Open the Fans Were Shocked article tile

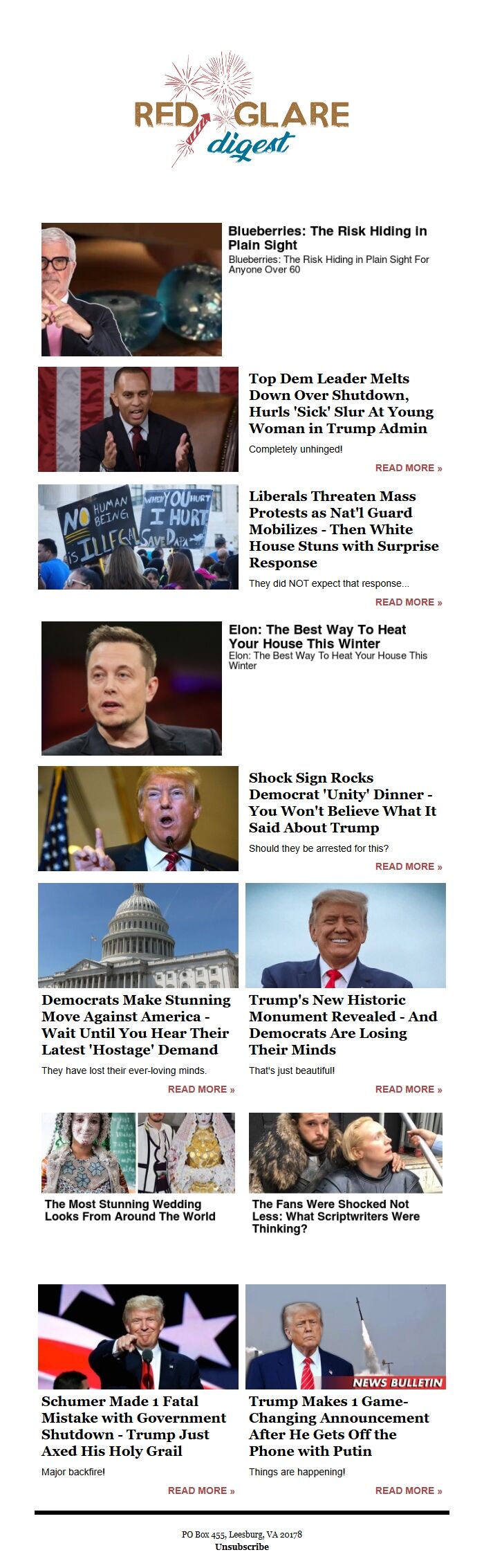[336, 1216]
